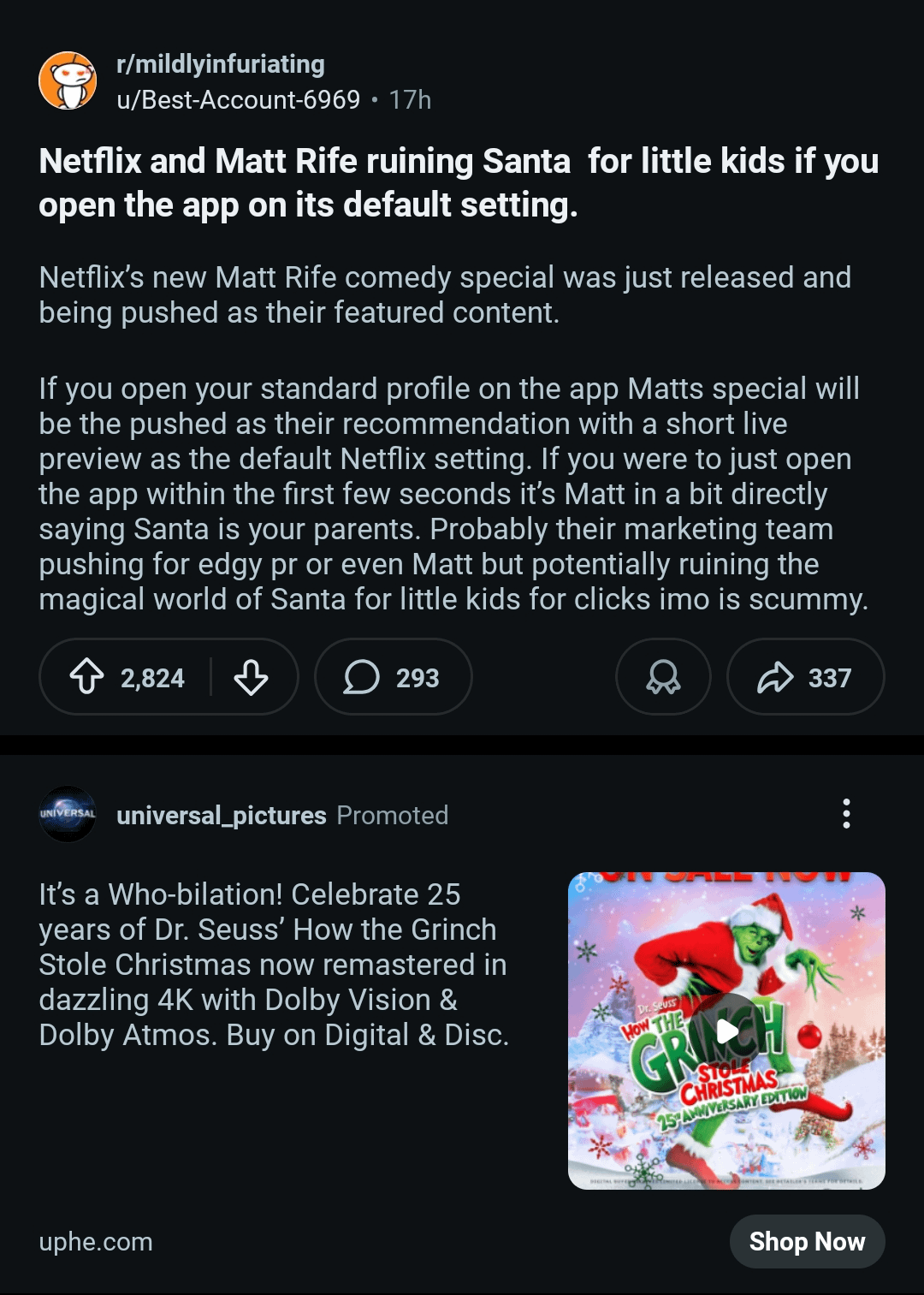Downvote the Netflix and Matt Rife post

point(251,677)
